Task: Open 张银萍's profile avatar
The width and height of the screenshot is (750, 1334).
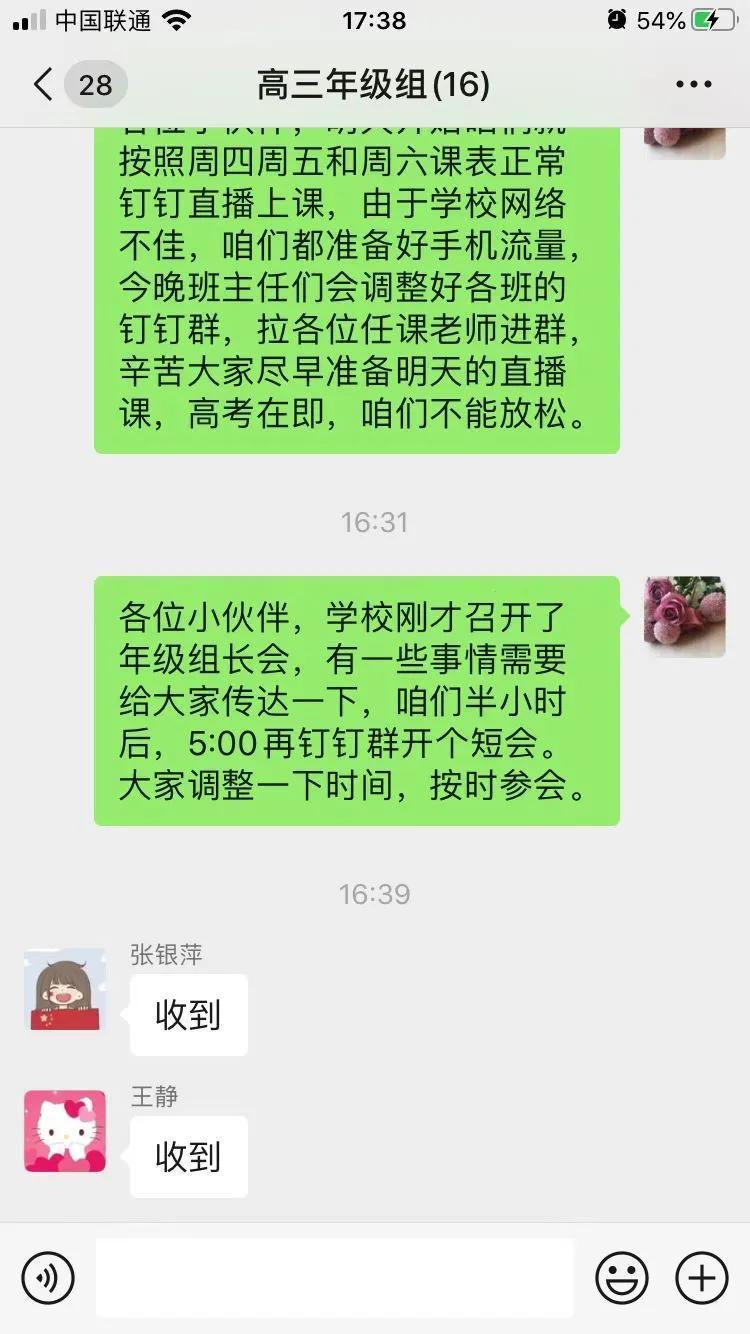Action: 65,989
